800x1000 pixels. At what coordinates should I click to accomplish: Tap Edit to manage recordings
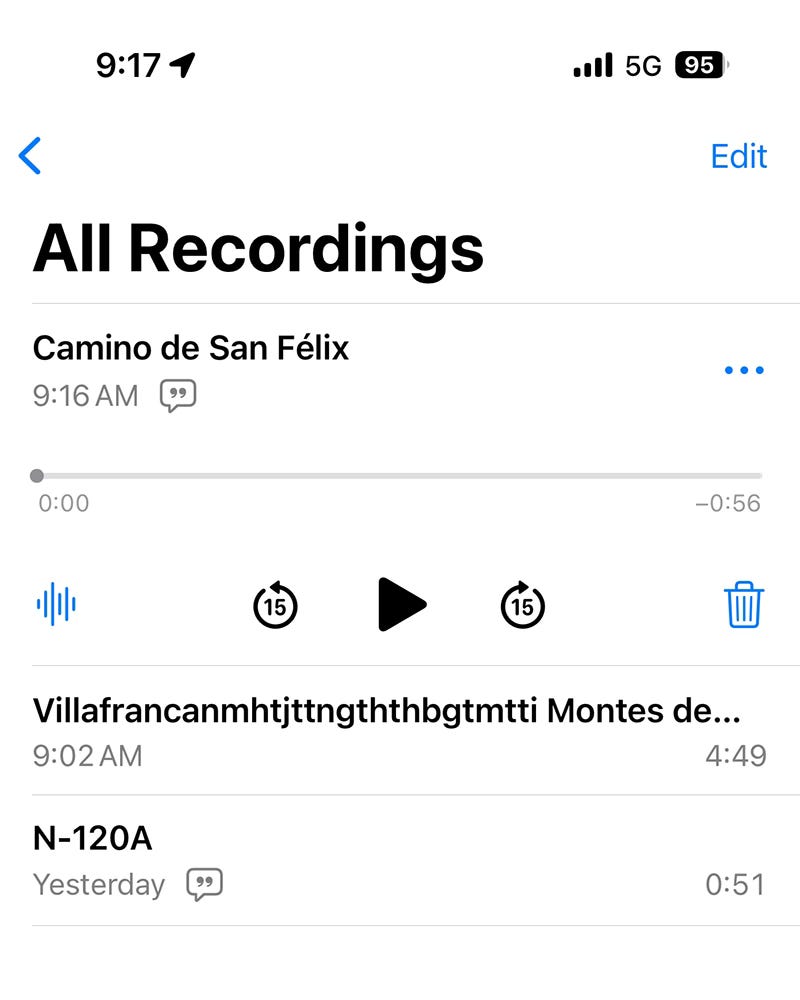[738, 156]
